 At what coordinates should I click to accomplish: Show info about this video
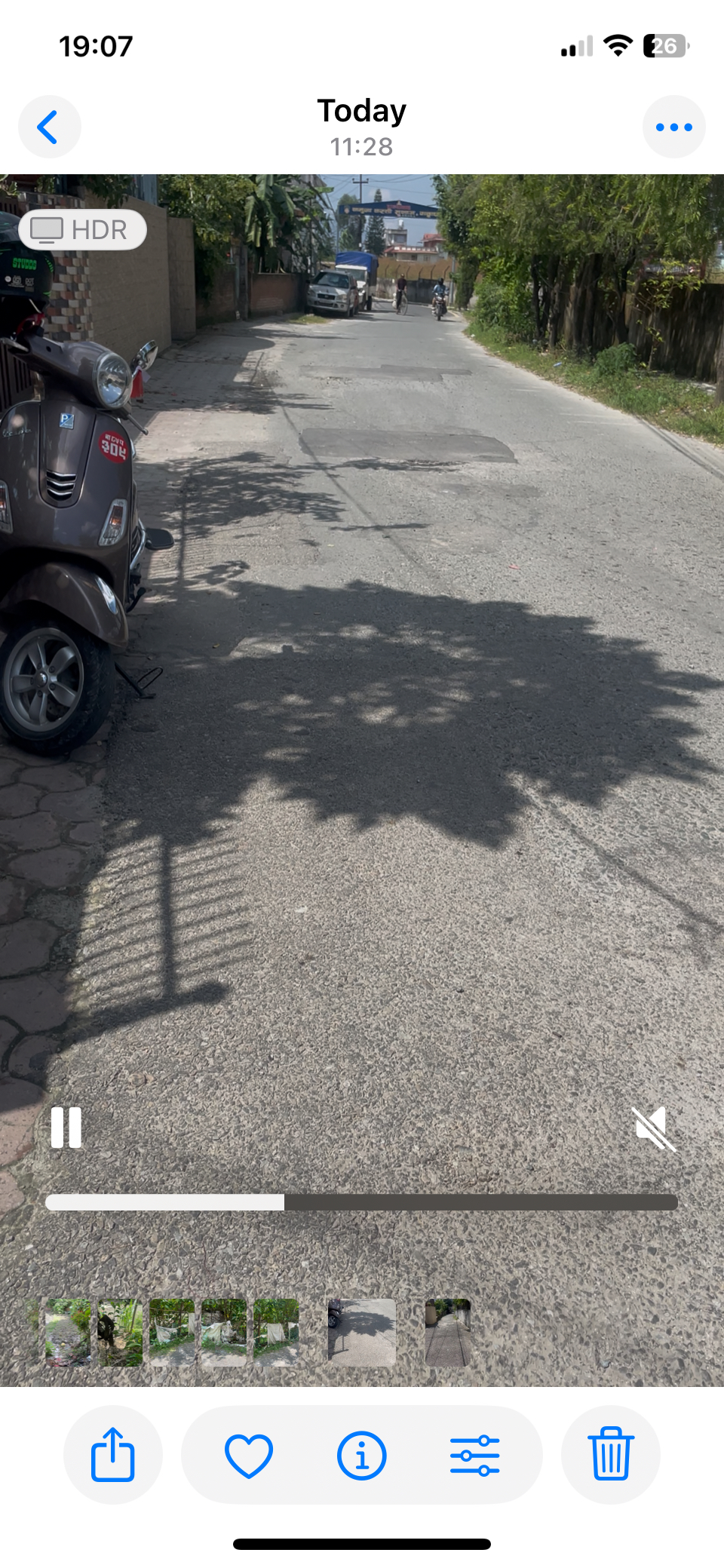point(362,1454)
